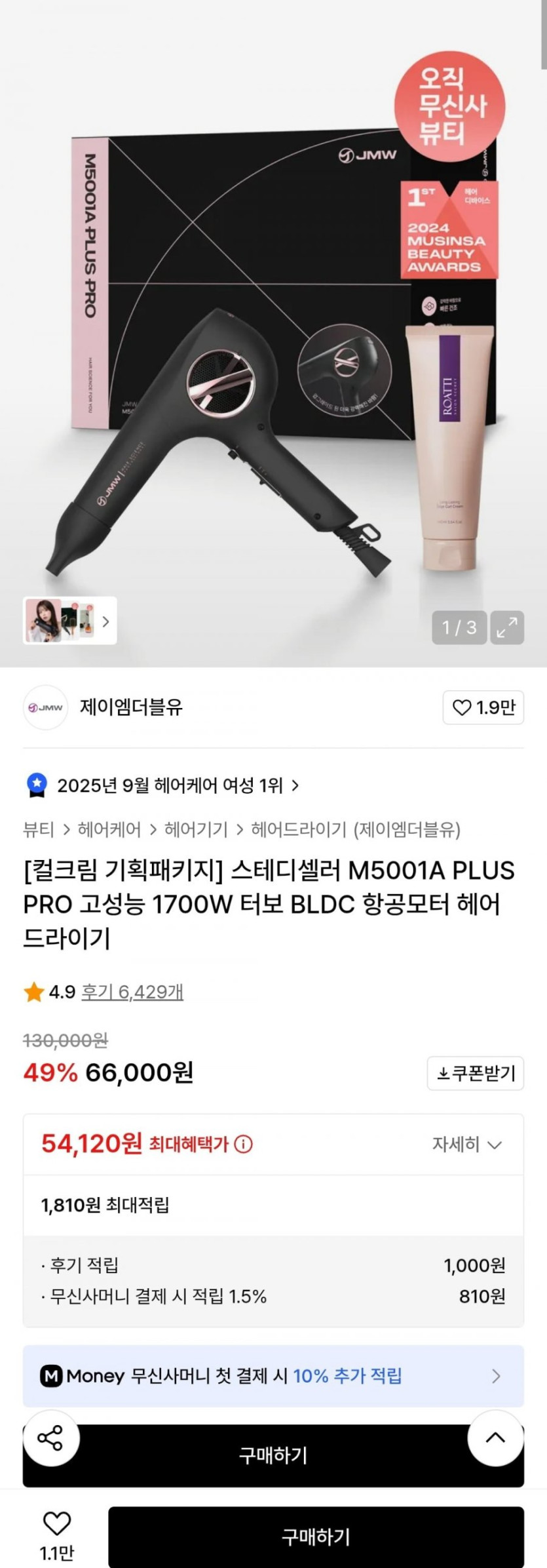The width and height of the screenshot is (547, 1568).
Task: Go to 헤어기기 category breadcrumb
Action: 196,829
